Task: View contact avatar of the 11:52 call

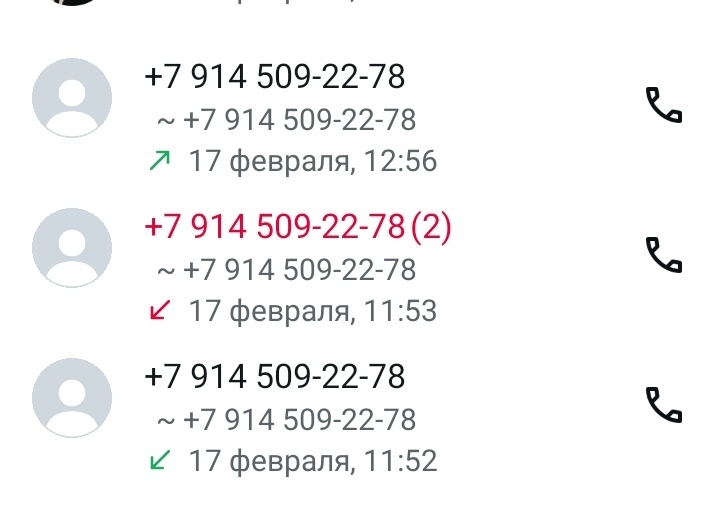Action: coord(72,398)
